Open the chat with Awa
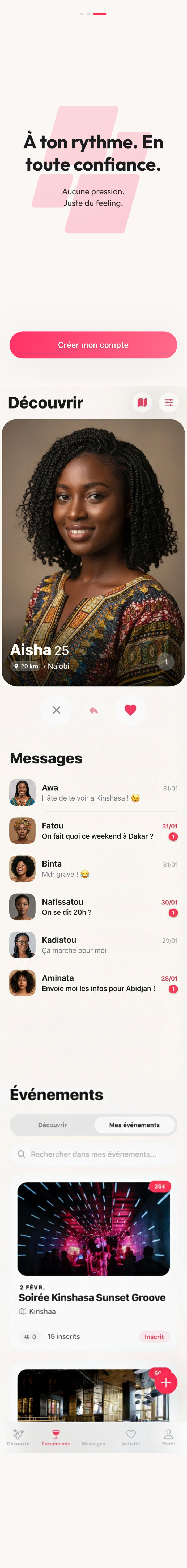Image resolution: width=187 pixels, height=1568 pixels. coord(93,793)
